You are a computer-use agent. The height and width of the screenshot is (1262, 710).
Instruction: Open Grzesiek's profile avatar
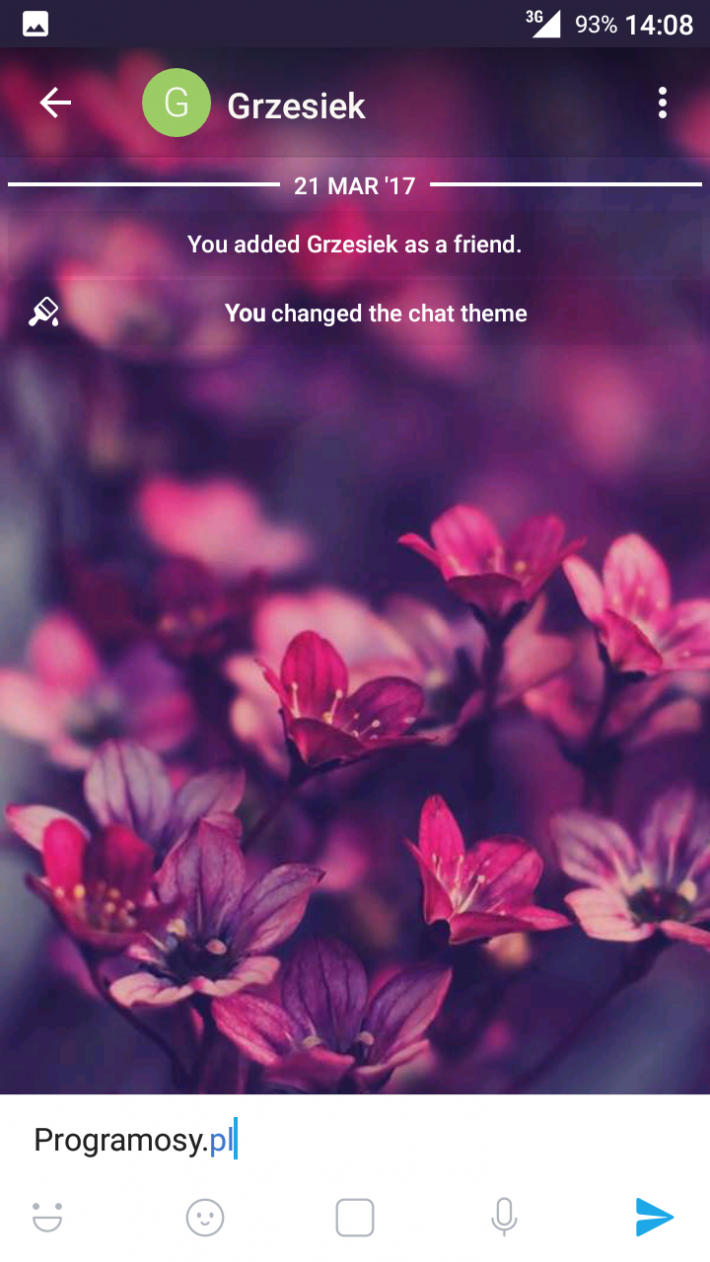tap(177, 103)
